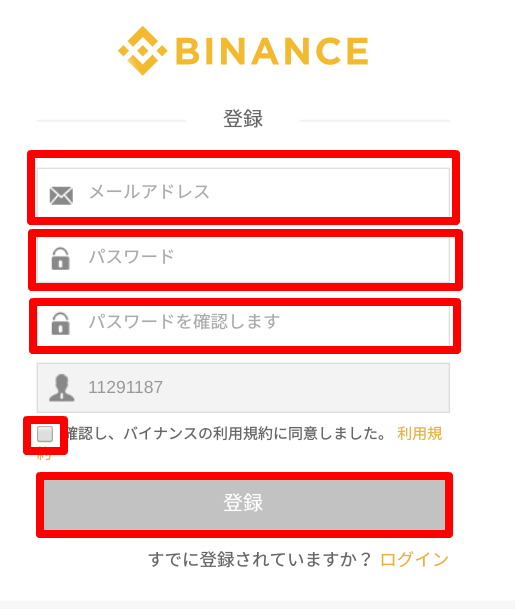Tap the referral ID field 11291187

pos(243,388)
